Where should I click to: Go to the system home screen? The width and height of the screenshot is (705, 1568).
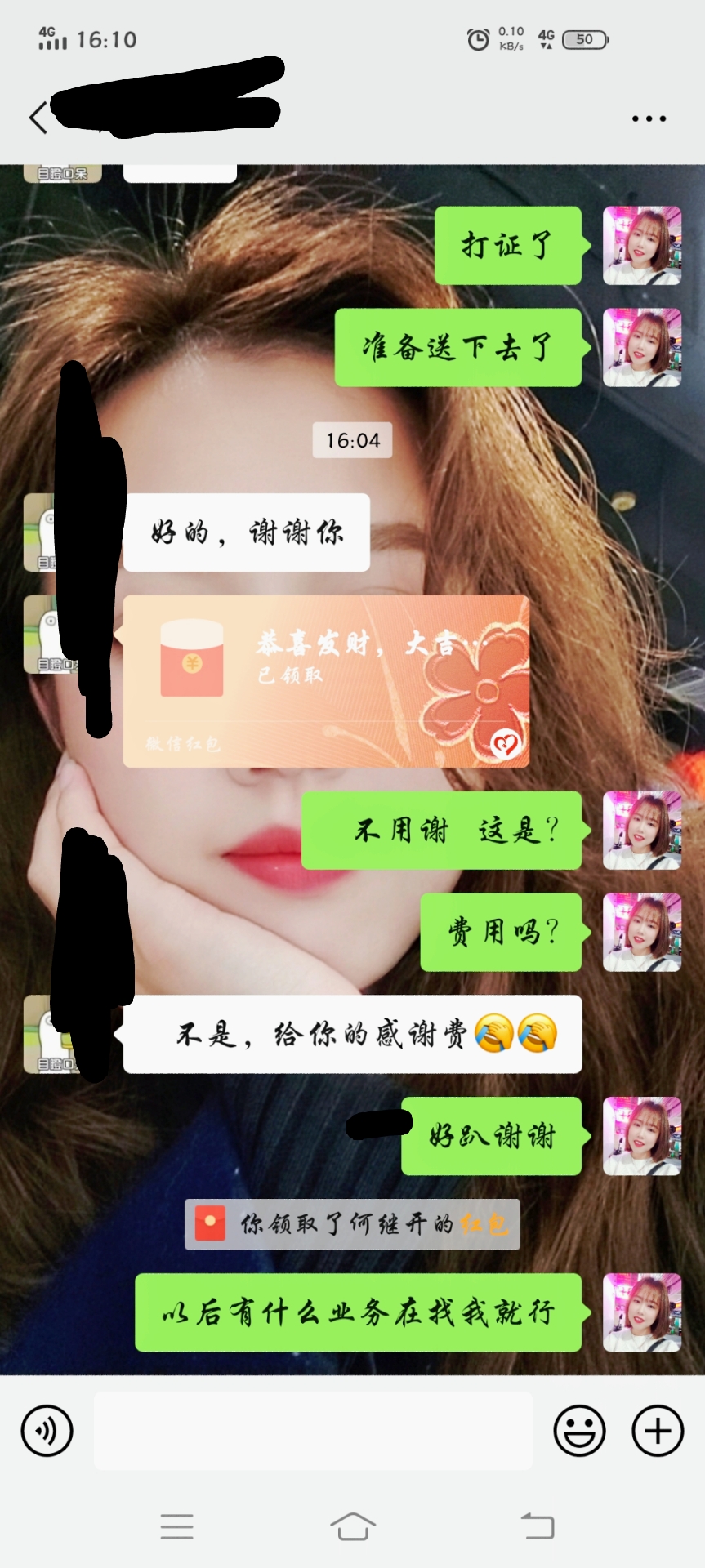pyautogui.click(x=353, y=1526)
